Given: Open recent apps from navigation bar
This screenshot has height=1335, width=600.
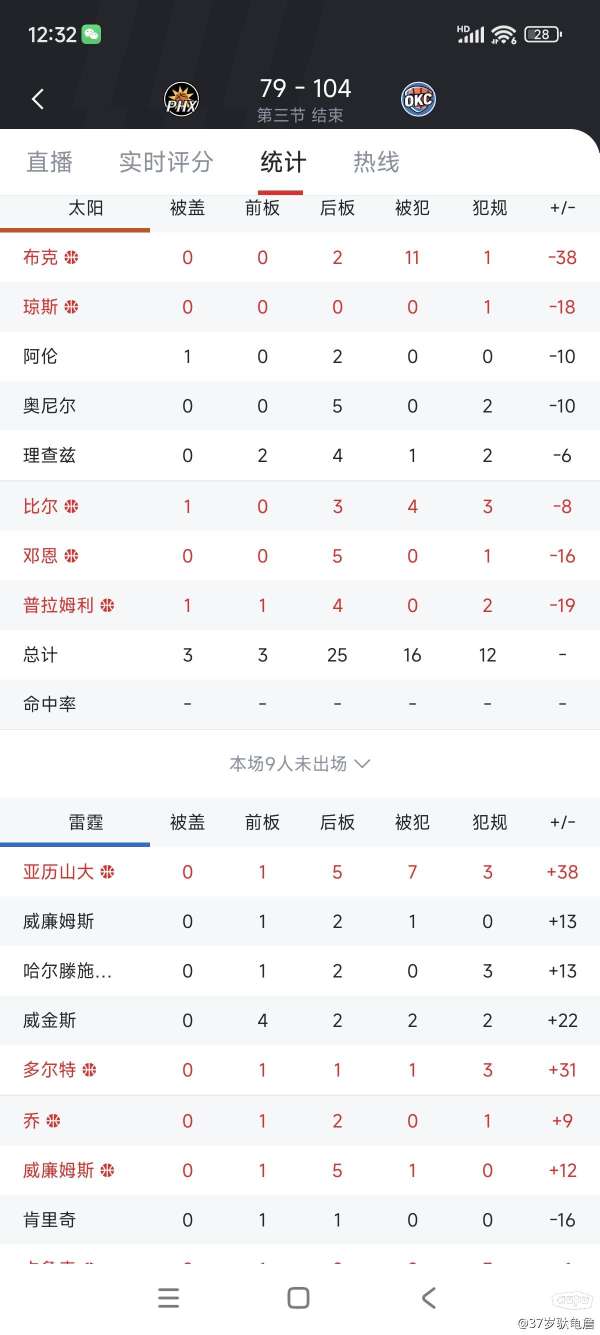Looking at the screenshot, I should pos(169,1298).
